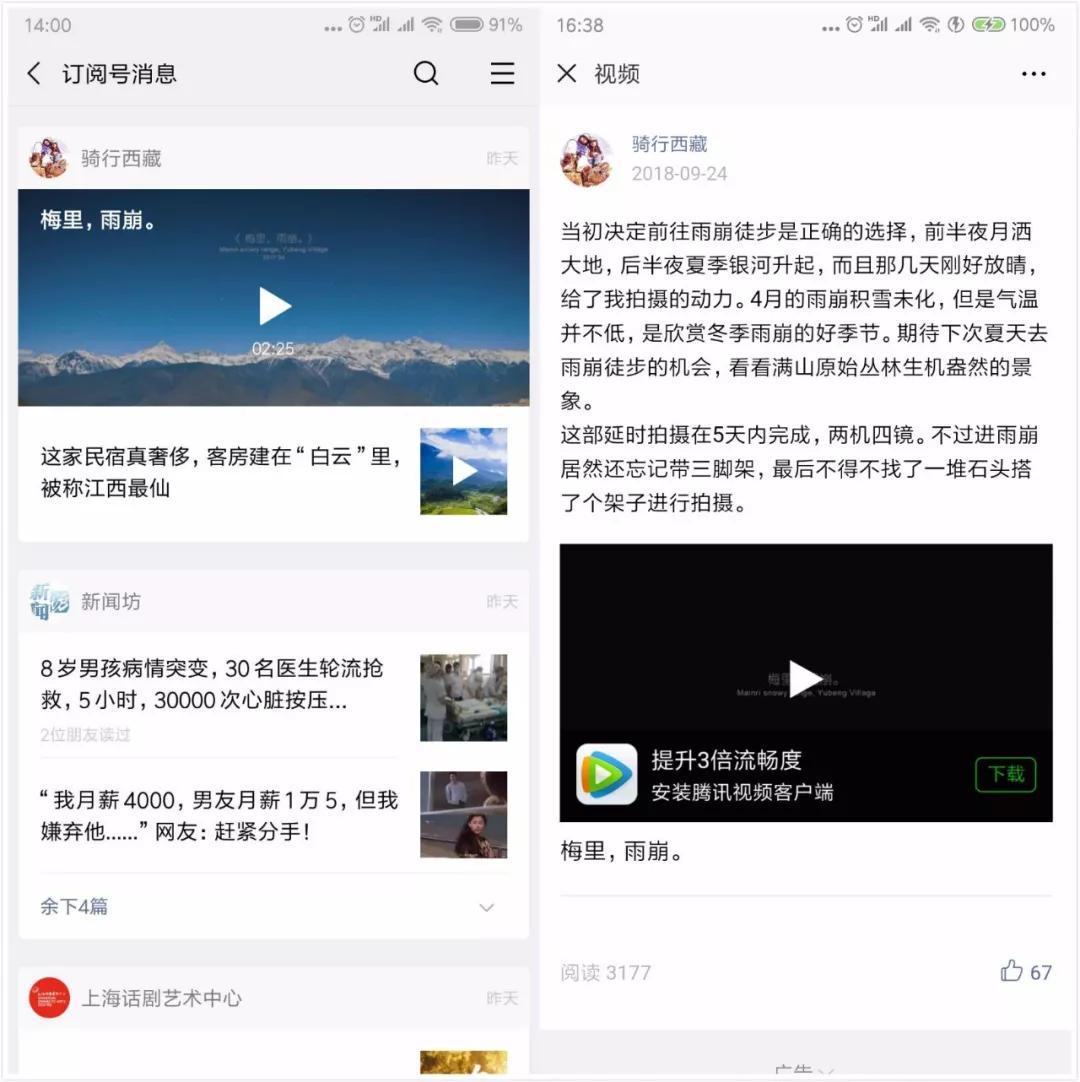The image size is (1080, 1082).
Task: Open search in subscription messages
Action: tap(426, 73)
